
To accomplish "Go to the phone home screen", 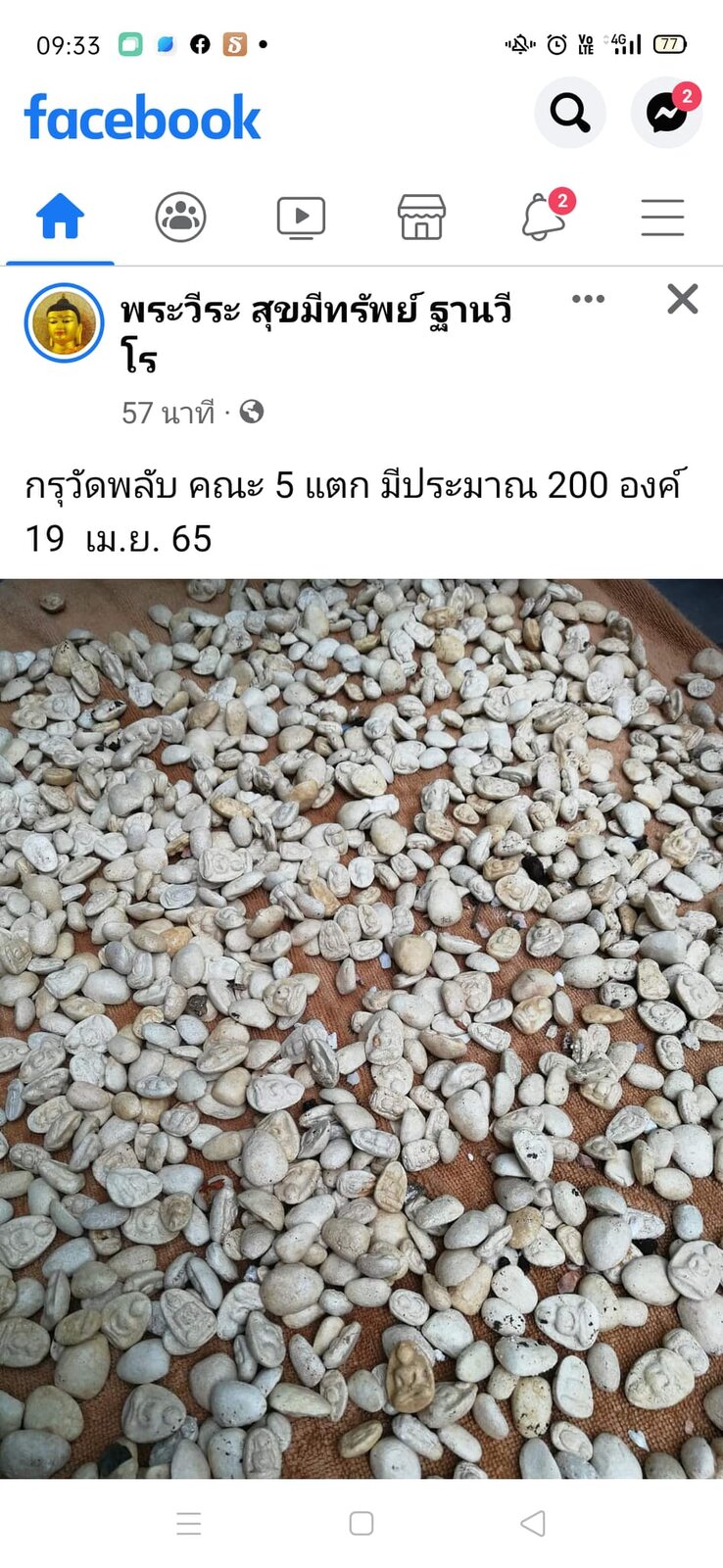I will pyautogui.click(x=361, y=1523).
